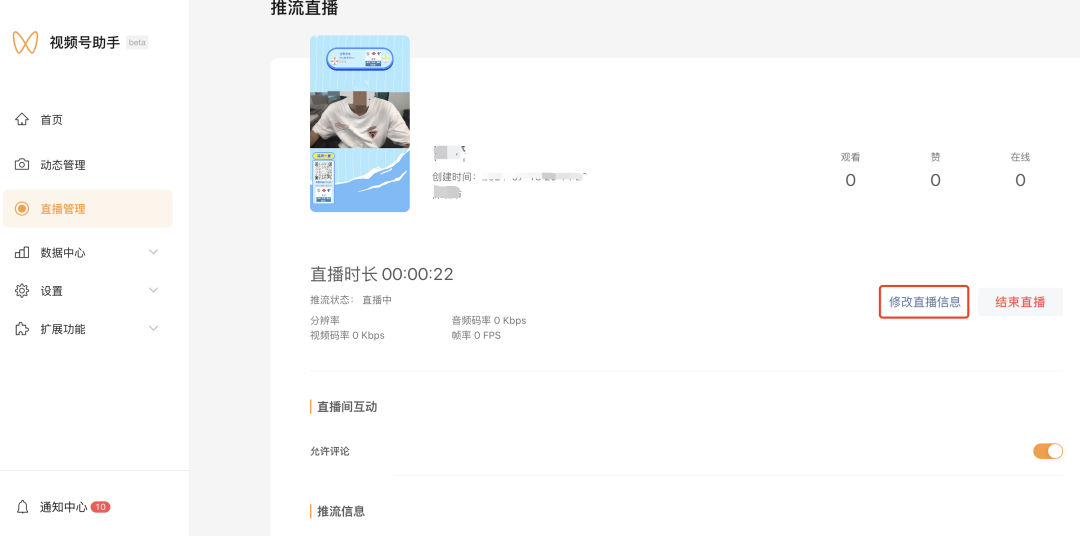
Task: Go to 动态管理 section
Action: [x=62, y=165]
